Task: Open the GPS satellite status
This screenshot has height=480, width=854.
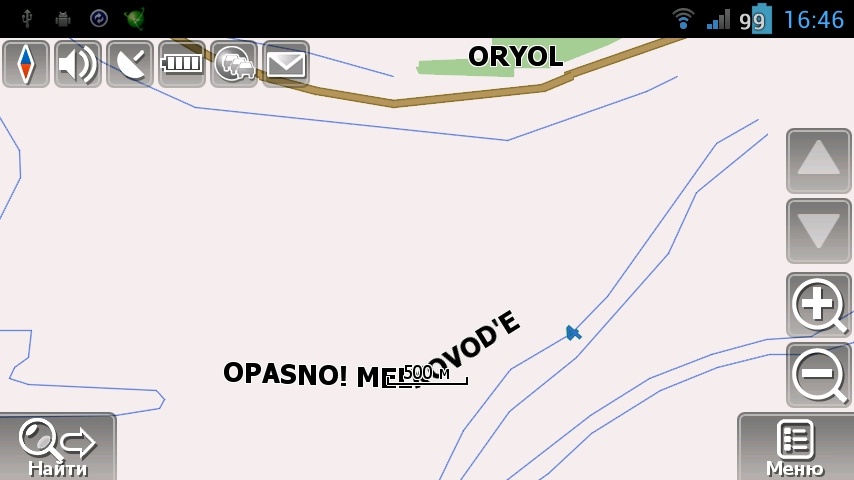Action: [x=130, y=64]
